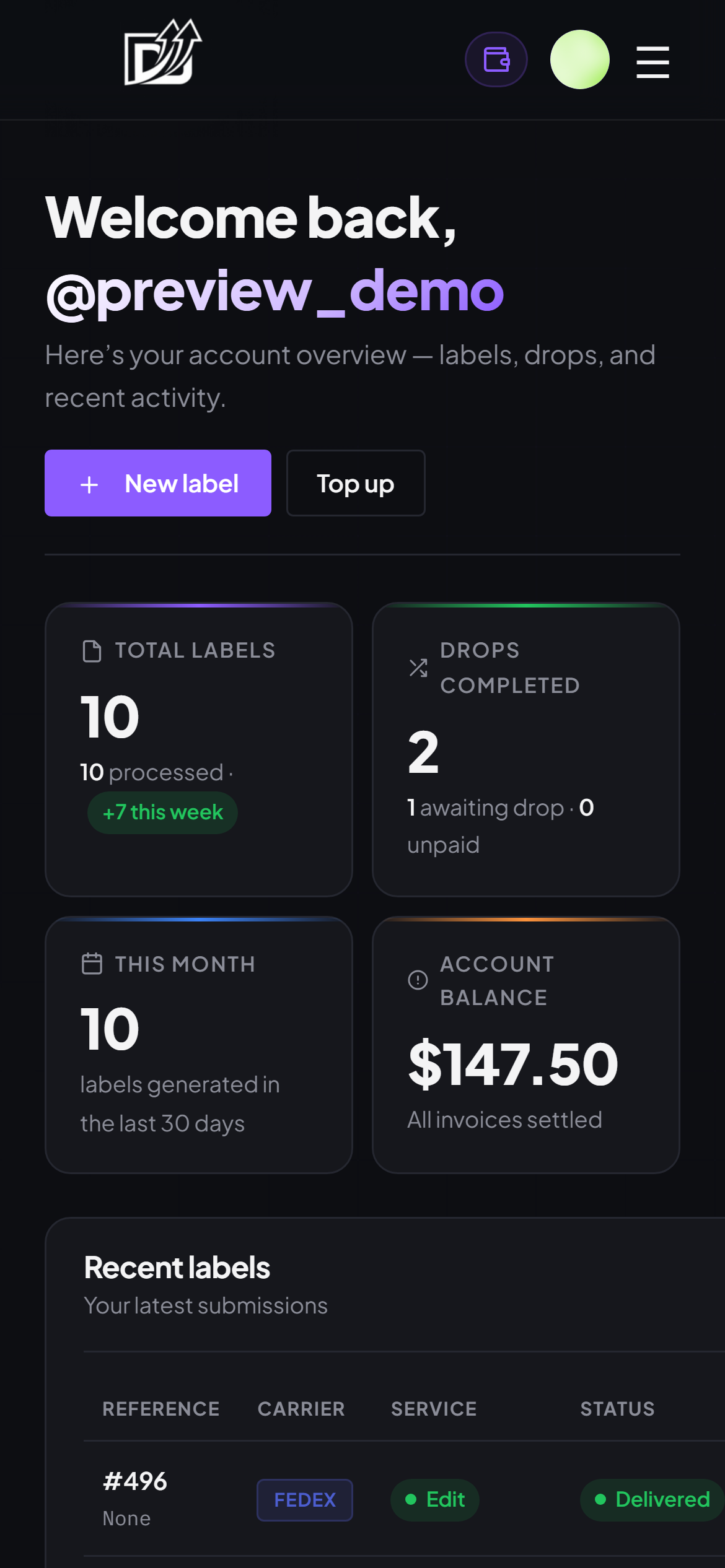This screenshot has width=725, height=1568.
Task: Open the wallet icon in the header
Action: click(496, 59)
